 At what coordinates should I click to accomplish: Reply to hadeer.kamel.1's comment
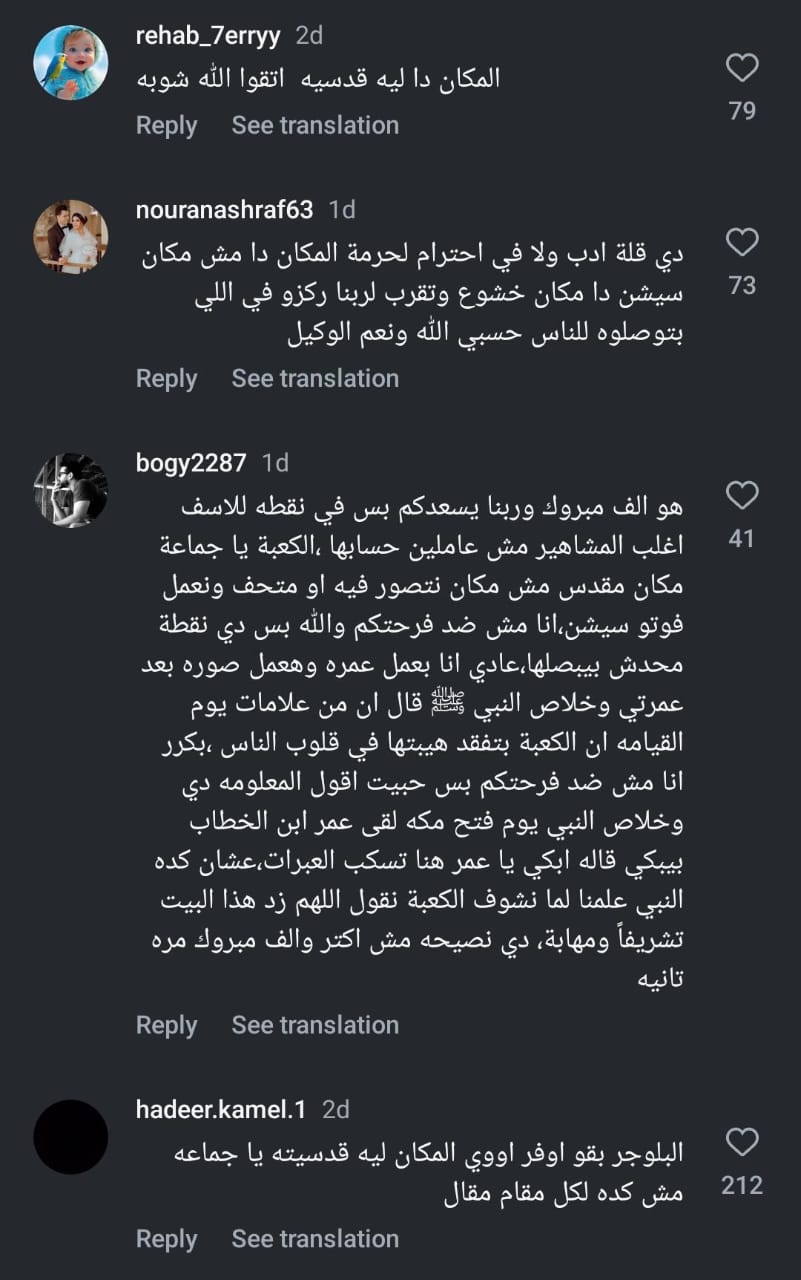166,1238
